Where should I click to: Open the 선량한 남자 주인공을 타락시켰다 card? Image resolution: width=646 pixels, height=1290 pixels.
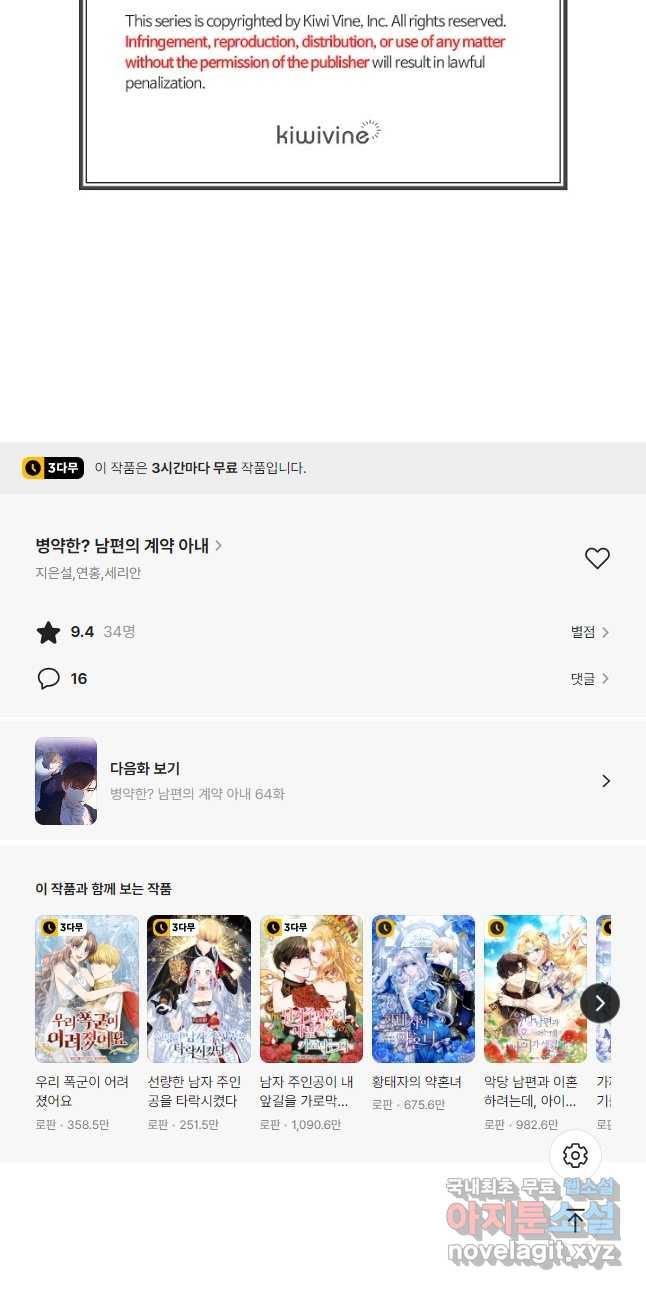pos(199,989)
